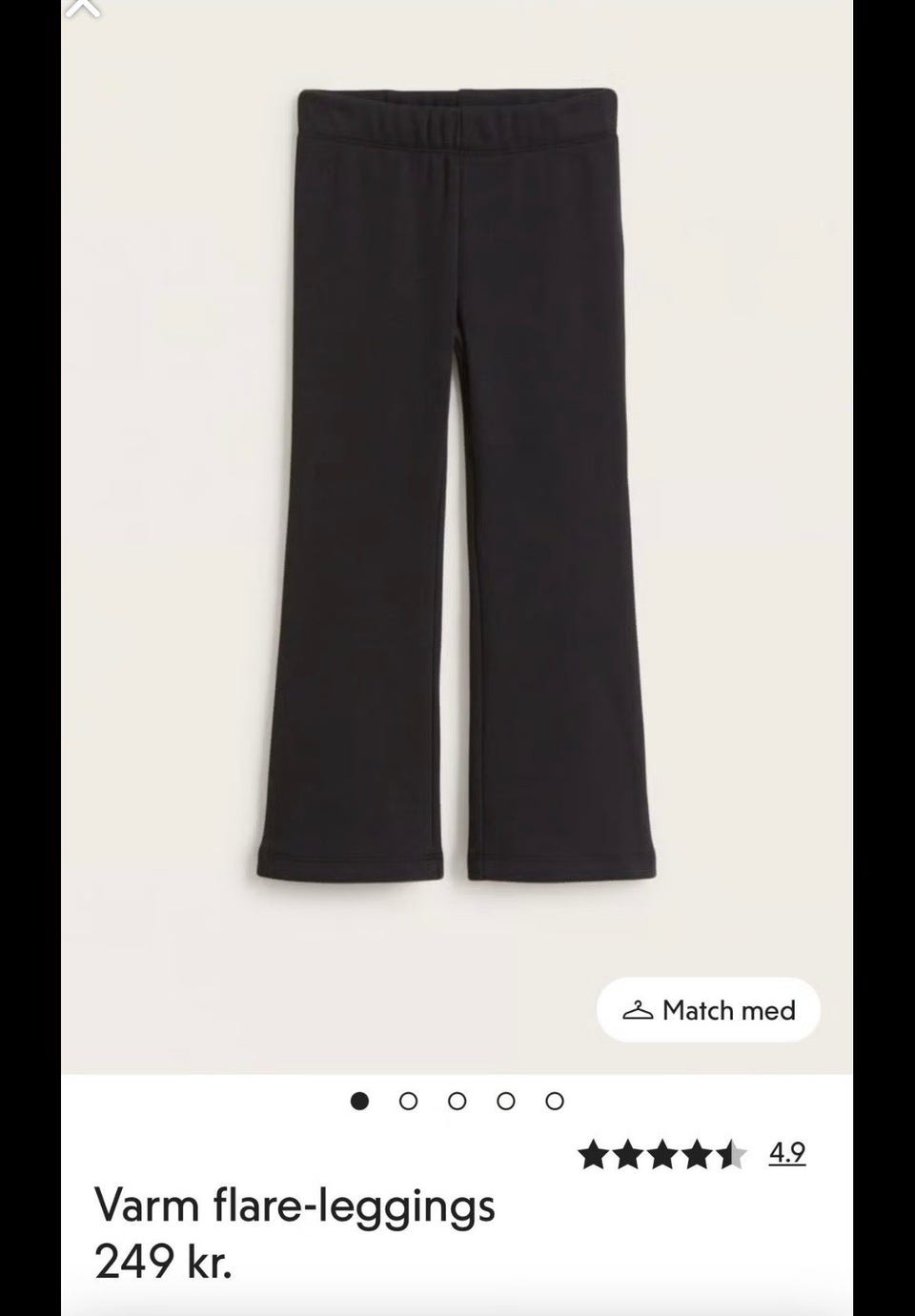Tap the Match med button
Screen dimensions: 915x1316
pyautogui.click(x=708, y=1009)
